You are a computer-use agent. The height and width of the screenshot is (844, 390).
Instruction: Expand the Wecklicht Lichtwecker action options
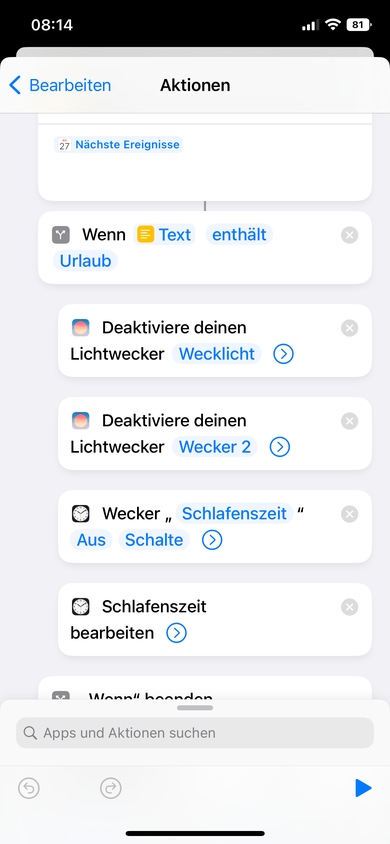click(283, 354)
